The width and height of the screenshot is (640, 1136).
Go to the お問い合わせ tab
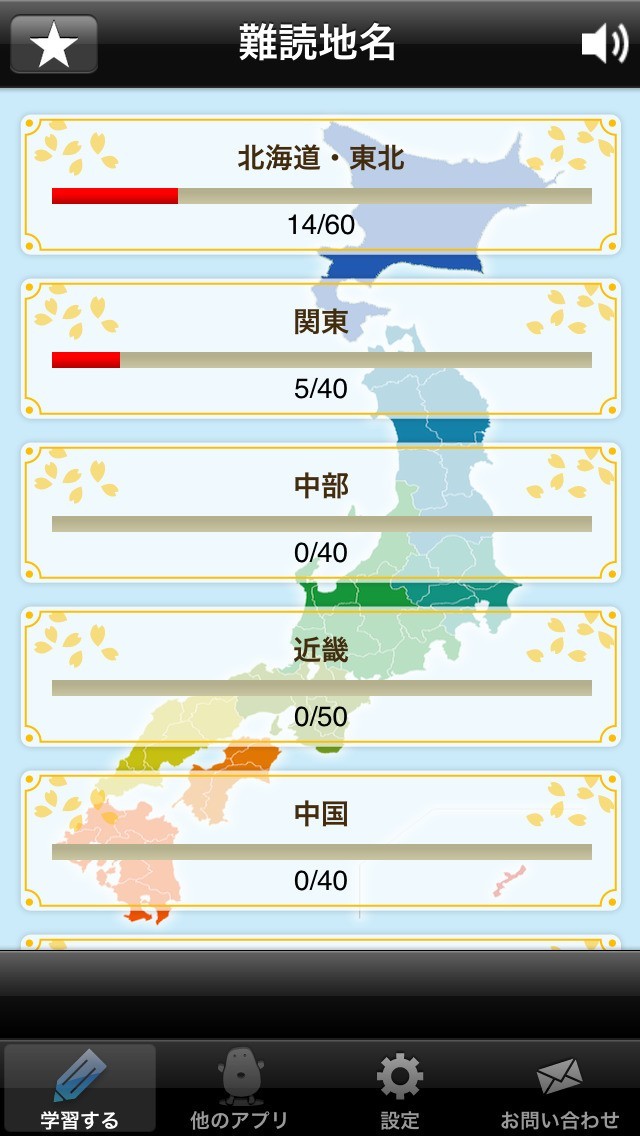coord(560,1089)
